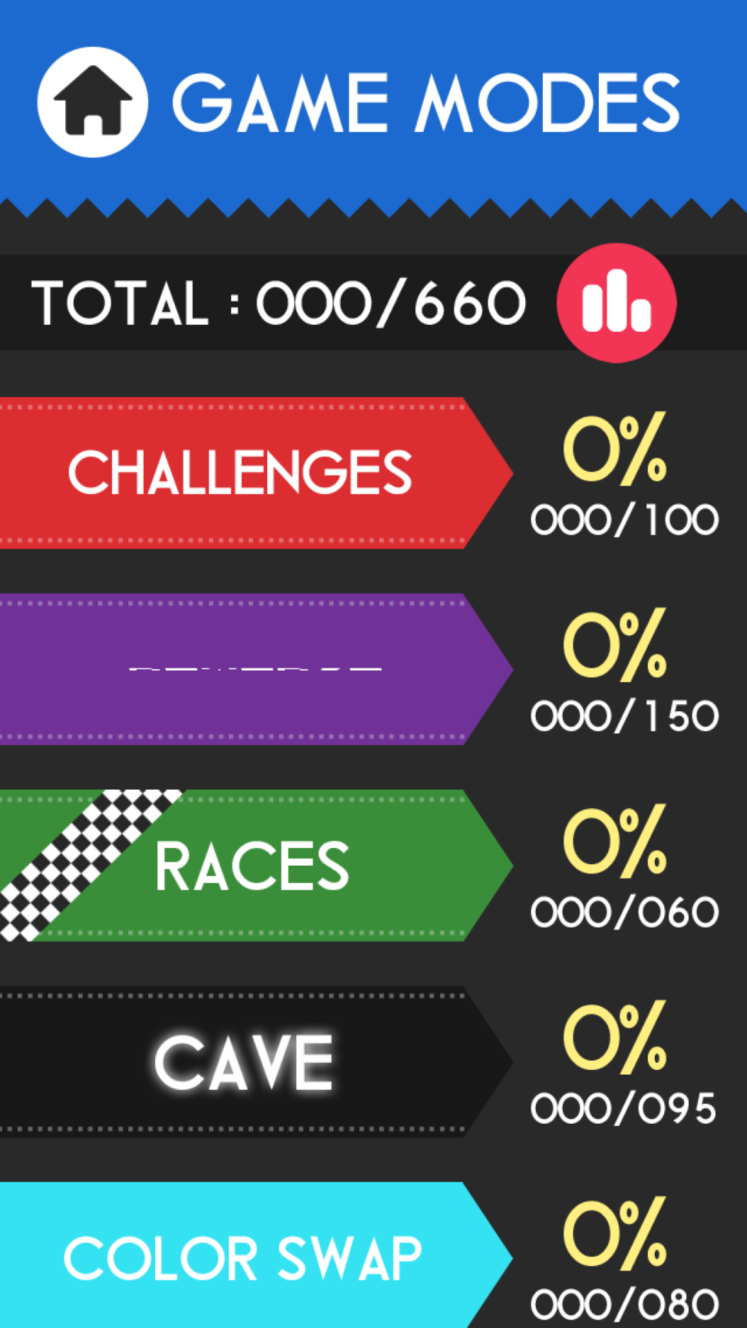Choose the Color Swap game mode

256,1255
